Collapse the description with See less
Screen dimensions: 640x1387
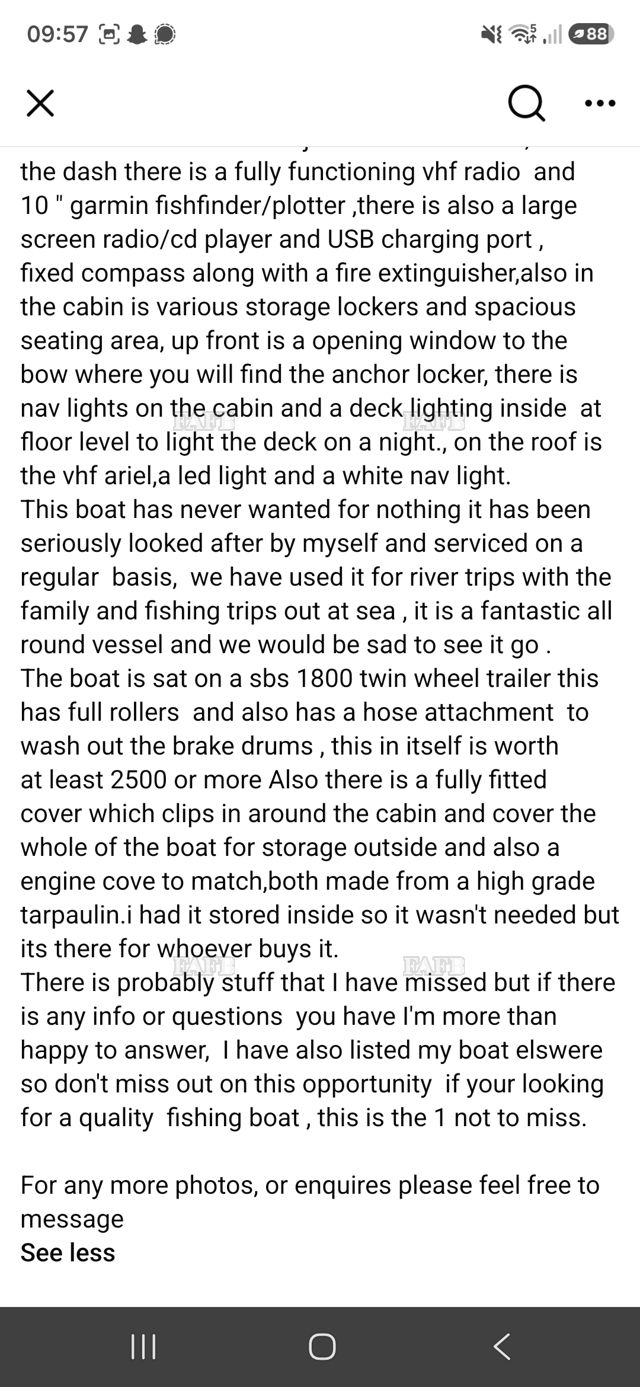click(68, 1252)
